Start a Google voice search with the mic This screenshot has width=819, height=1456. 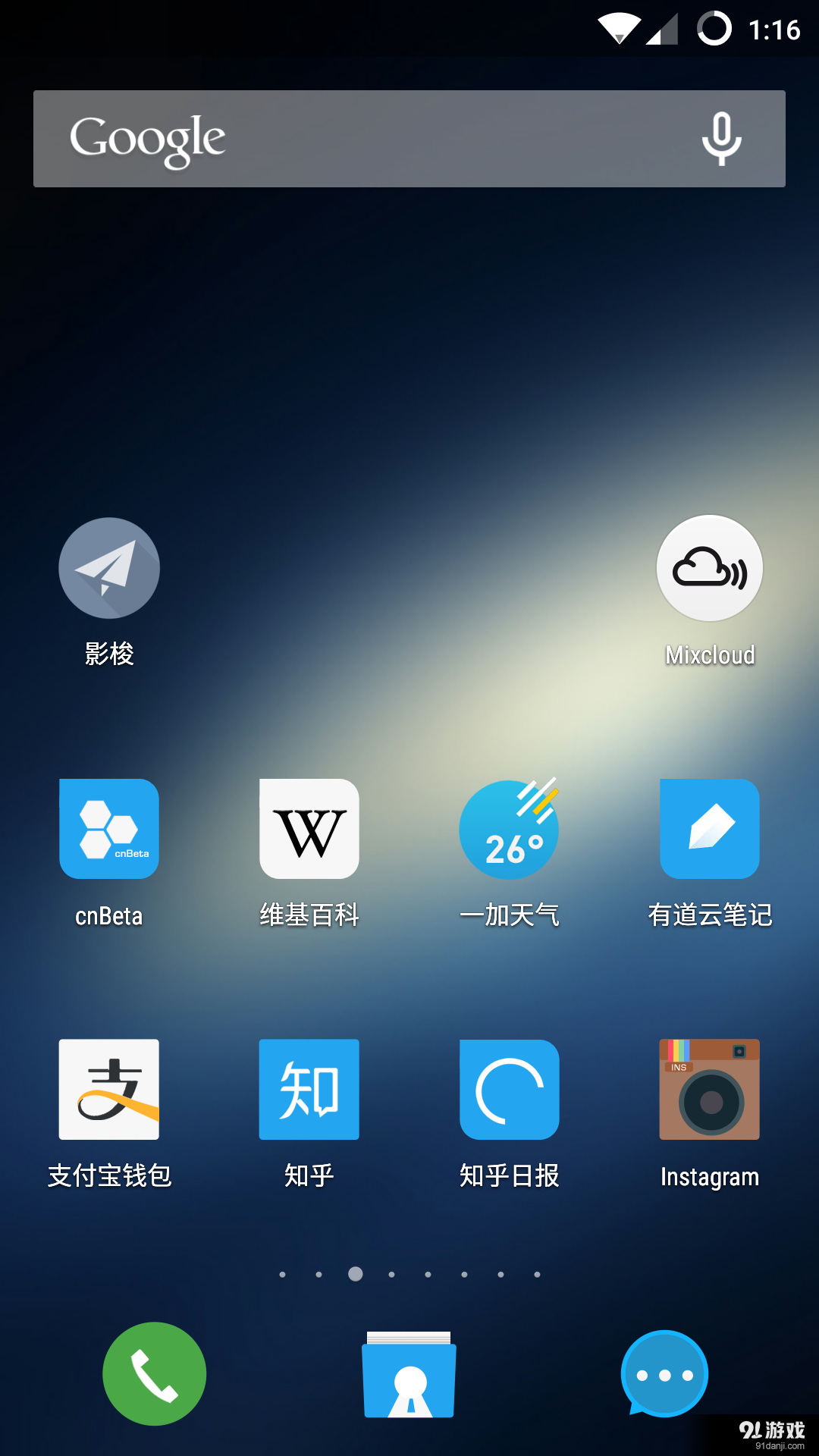click(721, 139)
